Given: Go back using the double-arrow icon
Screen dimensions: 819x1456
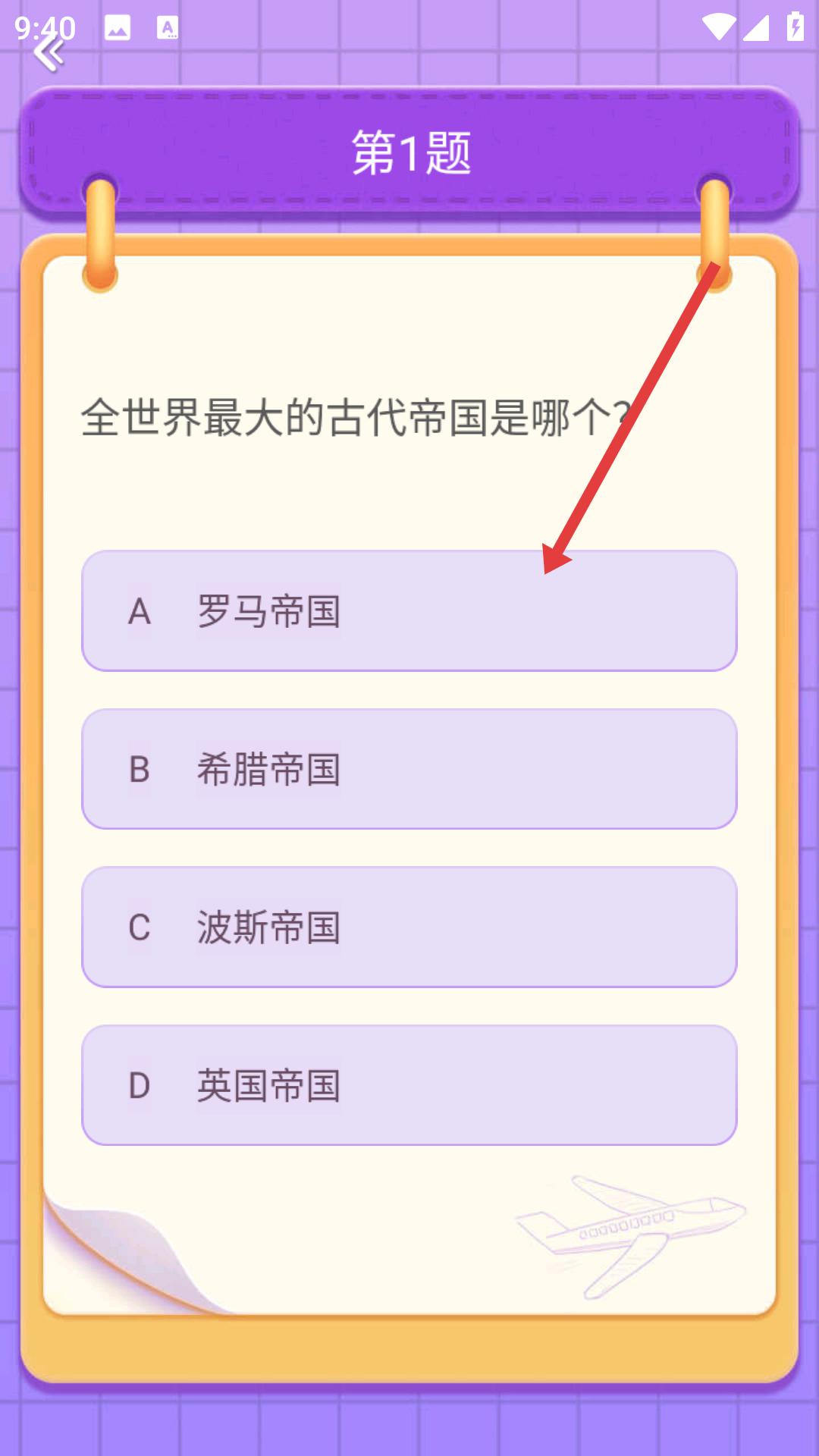Looking at the screenshot, I should click(49, 53).
